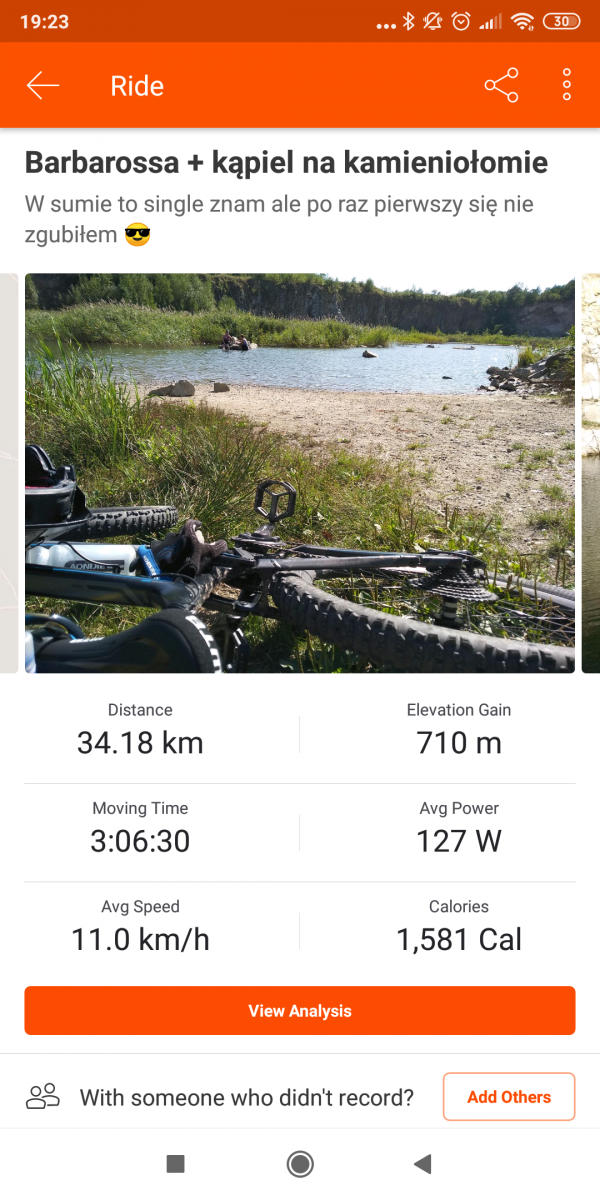
Task: Tap the View Analysis button
Action: point(300,1010)
